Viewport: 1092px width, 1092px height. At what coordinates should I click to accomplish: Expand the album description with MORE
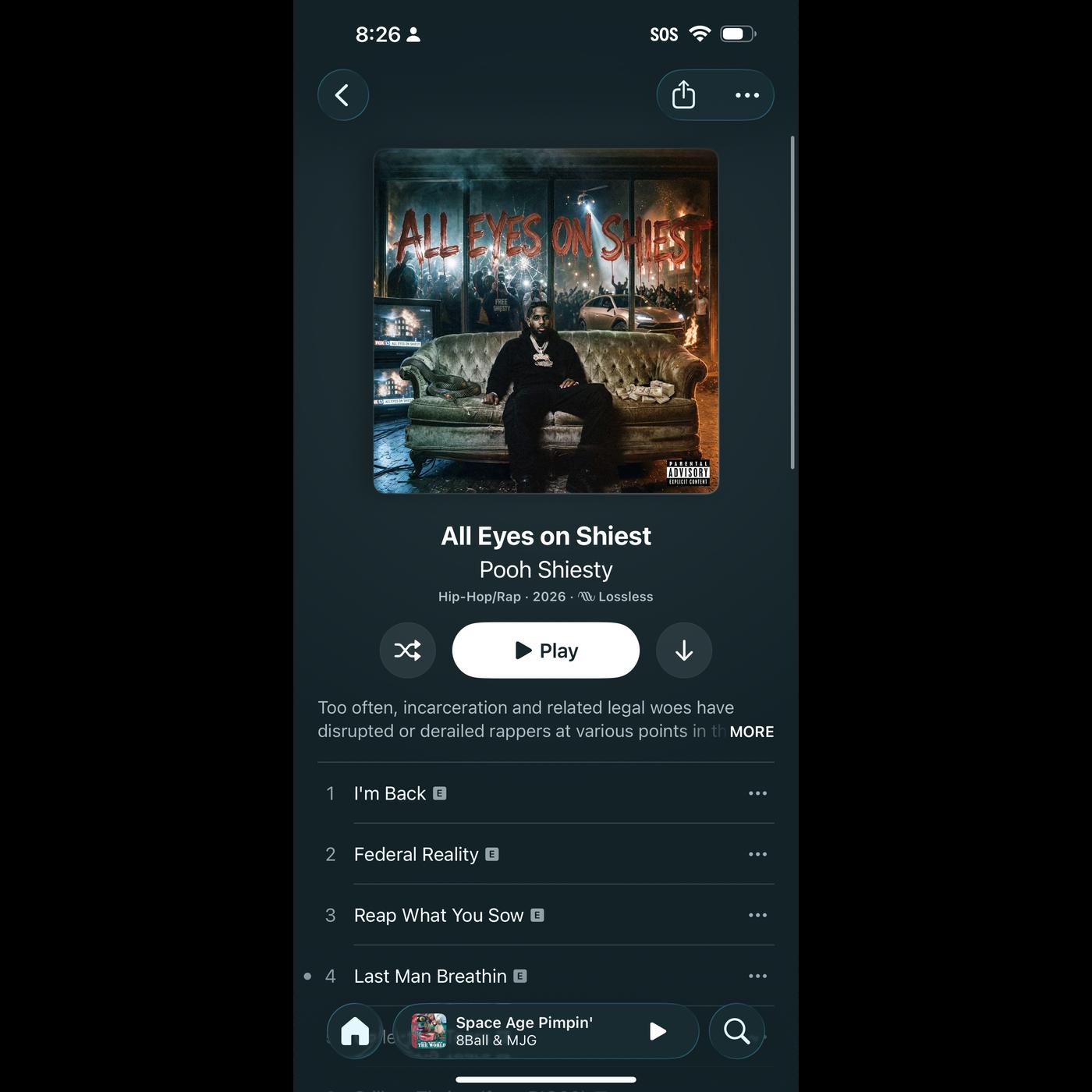click(751, 732)
